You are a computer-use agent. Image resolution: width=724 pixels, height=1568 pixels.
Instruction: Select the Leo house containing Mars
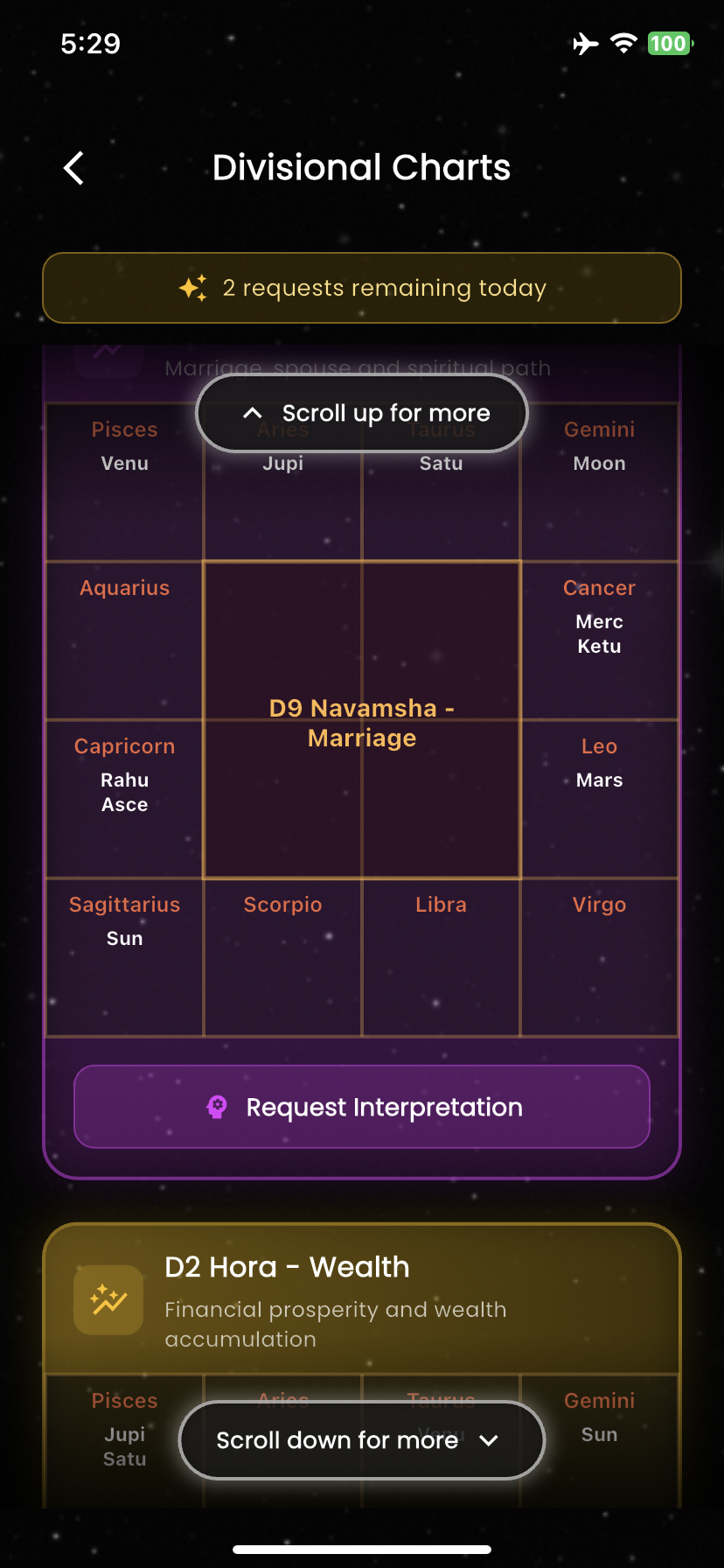[x=599, y=798]
